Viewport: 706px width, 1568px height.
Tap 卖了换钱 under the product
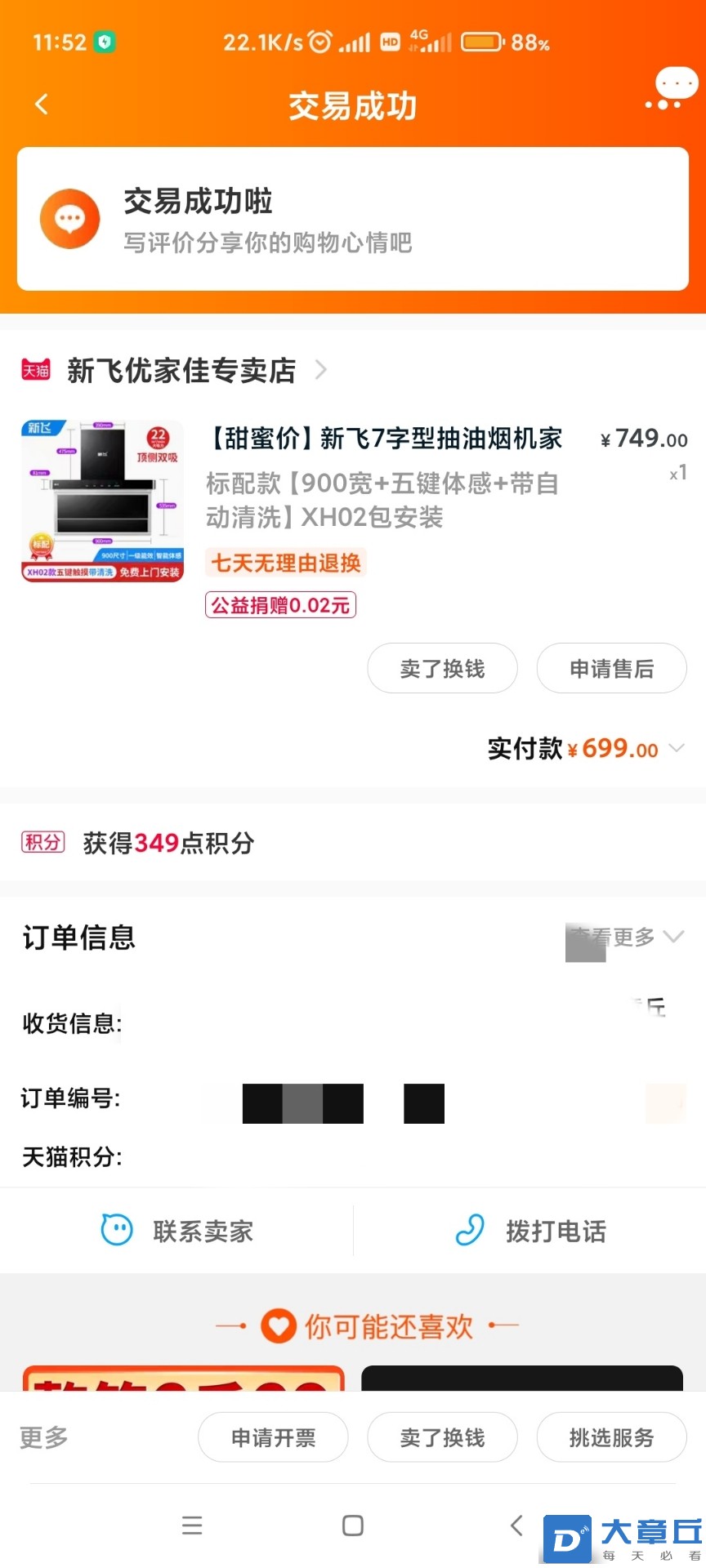coord(442,669)
